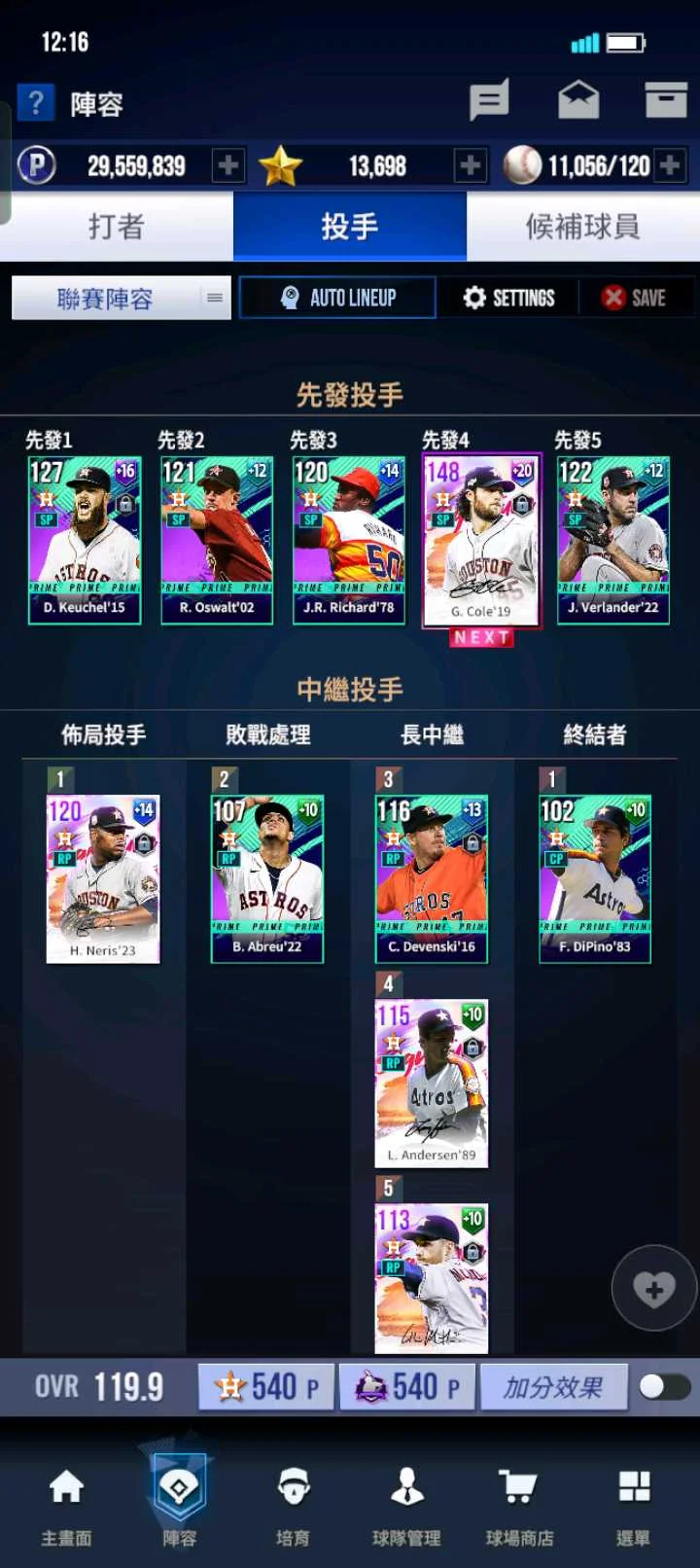The width and height of the screenshot is (700, 1568).
Task: Add more P points with plus
Action: tap(228, 165)
